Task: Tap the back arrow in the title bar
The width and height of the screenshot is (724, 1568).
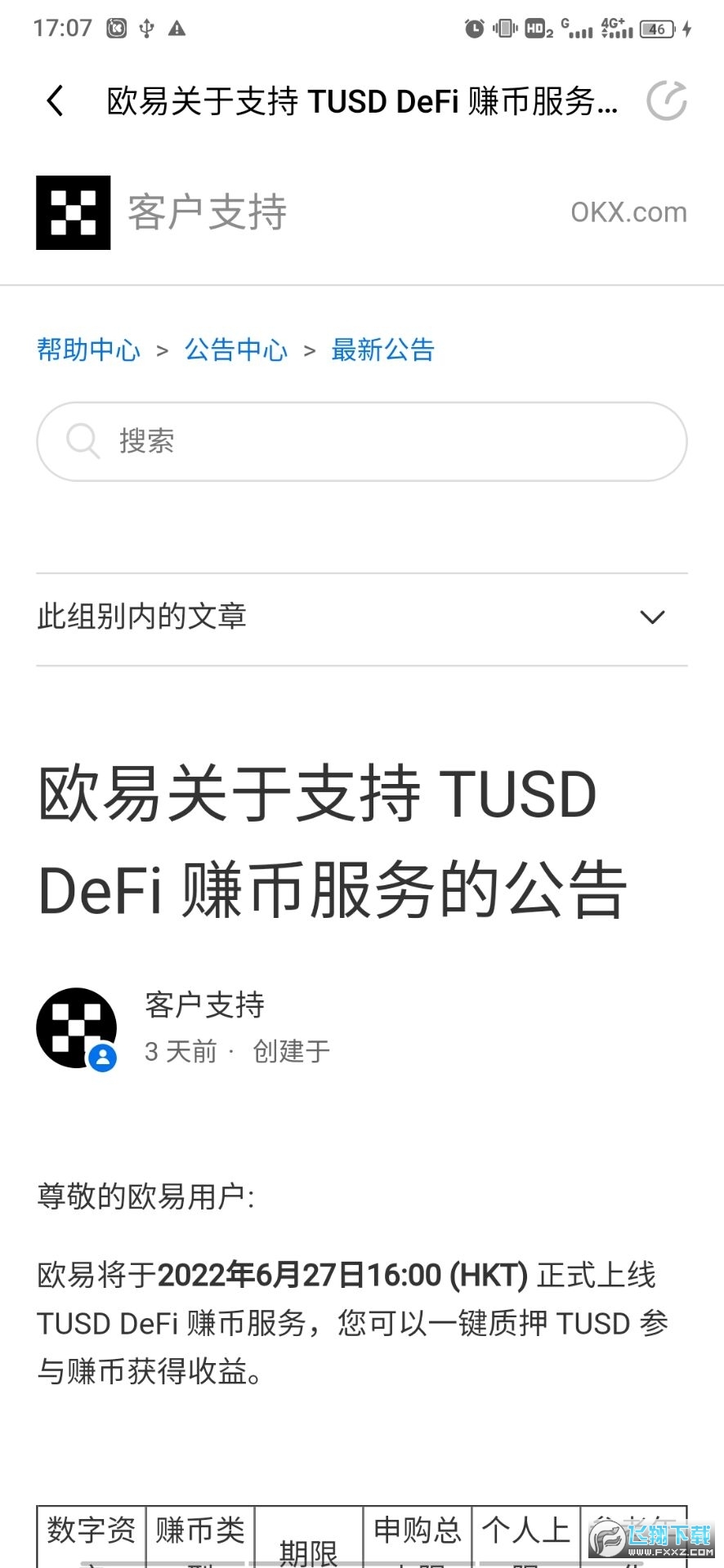Action: [54, 100]
